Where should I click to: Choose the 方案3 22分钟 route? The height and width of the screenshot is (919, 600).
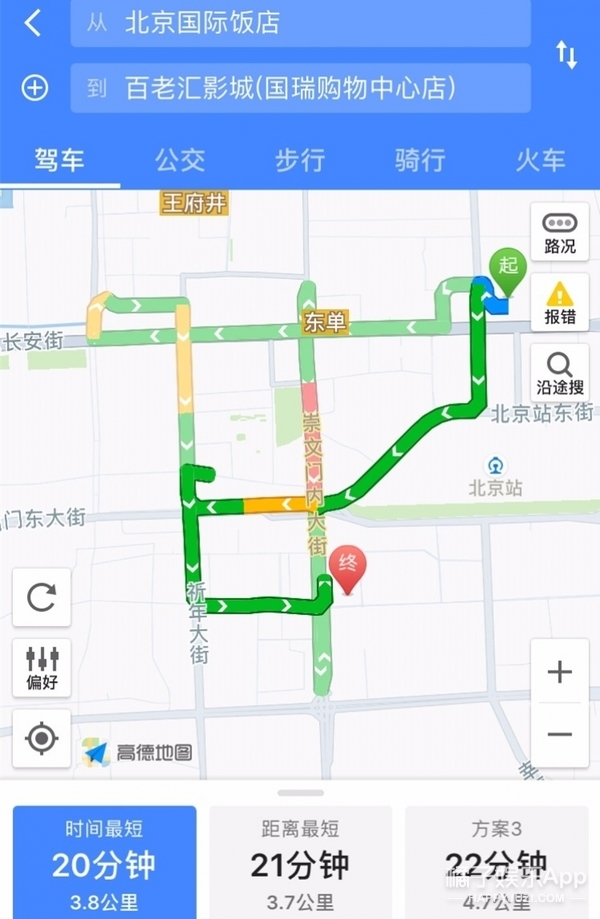[496, 862]
